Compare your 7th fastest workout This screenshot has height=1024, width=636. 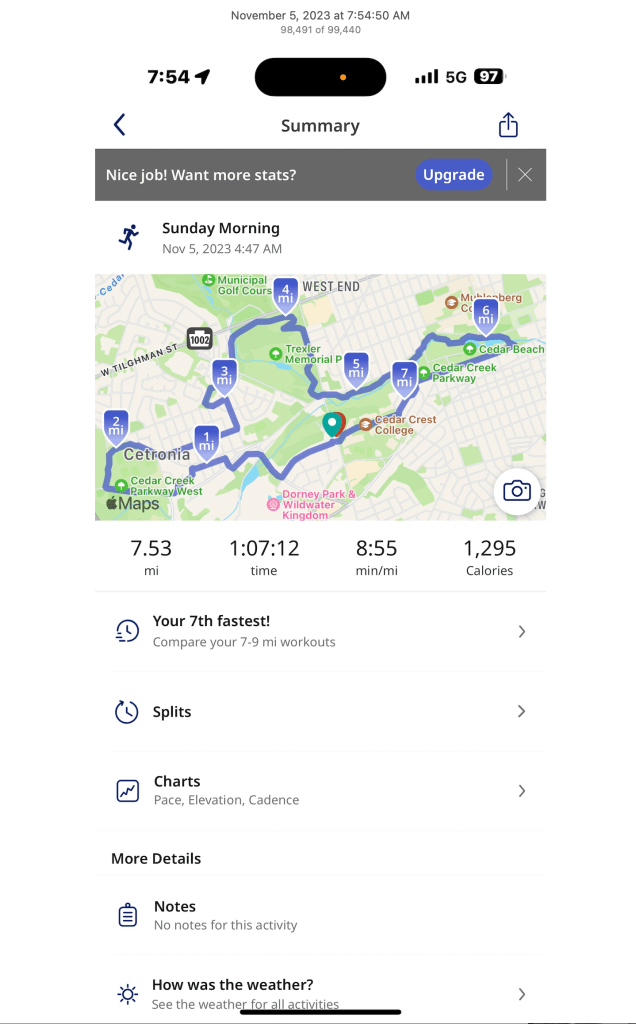coord(320,631)
